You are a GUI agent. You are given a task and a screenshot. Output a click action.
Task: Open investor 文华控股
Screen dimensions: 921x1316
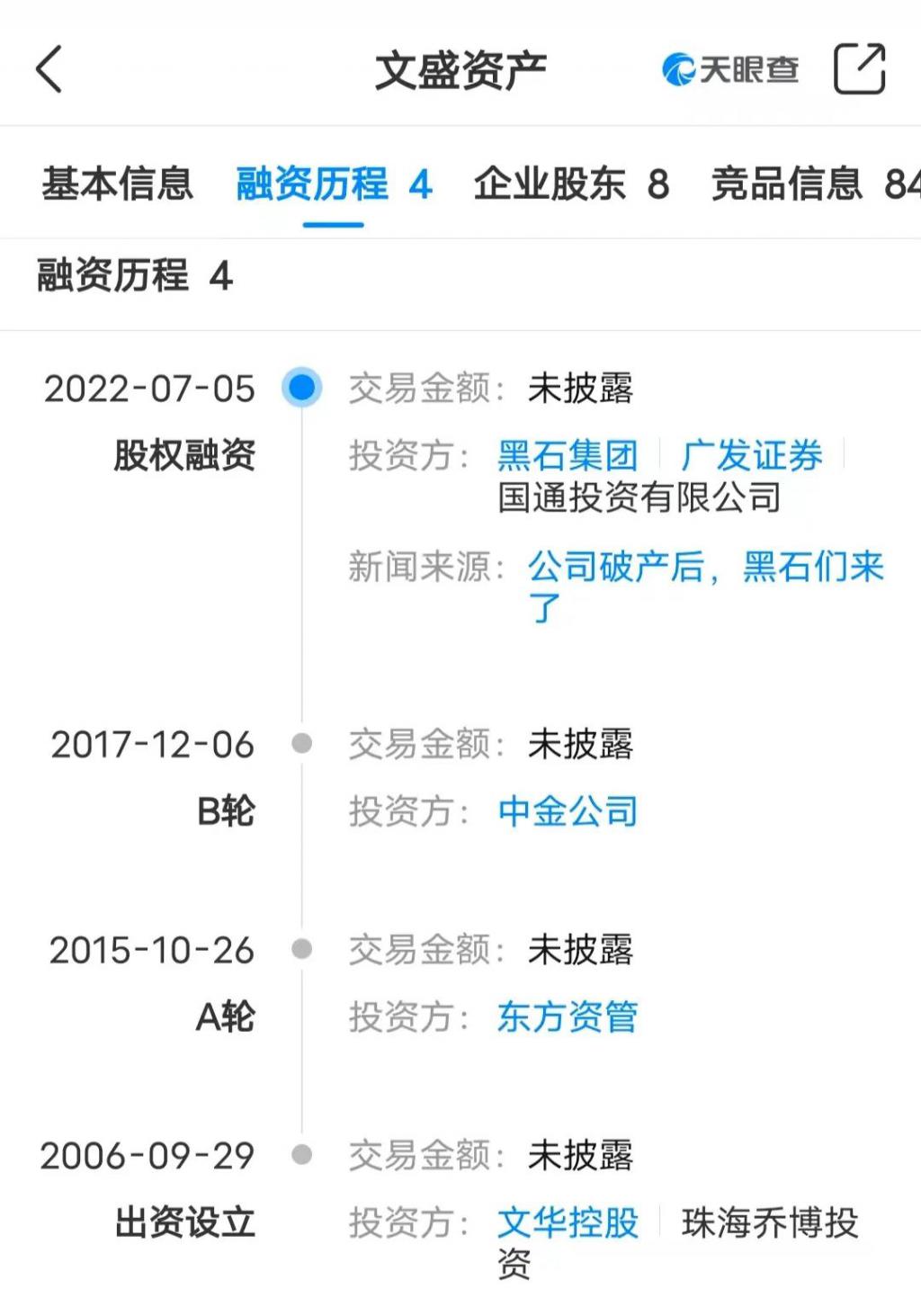568,1222
